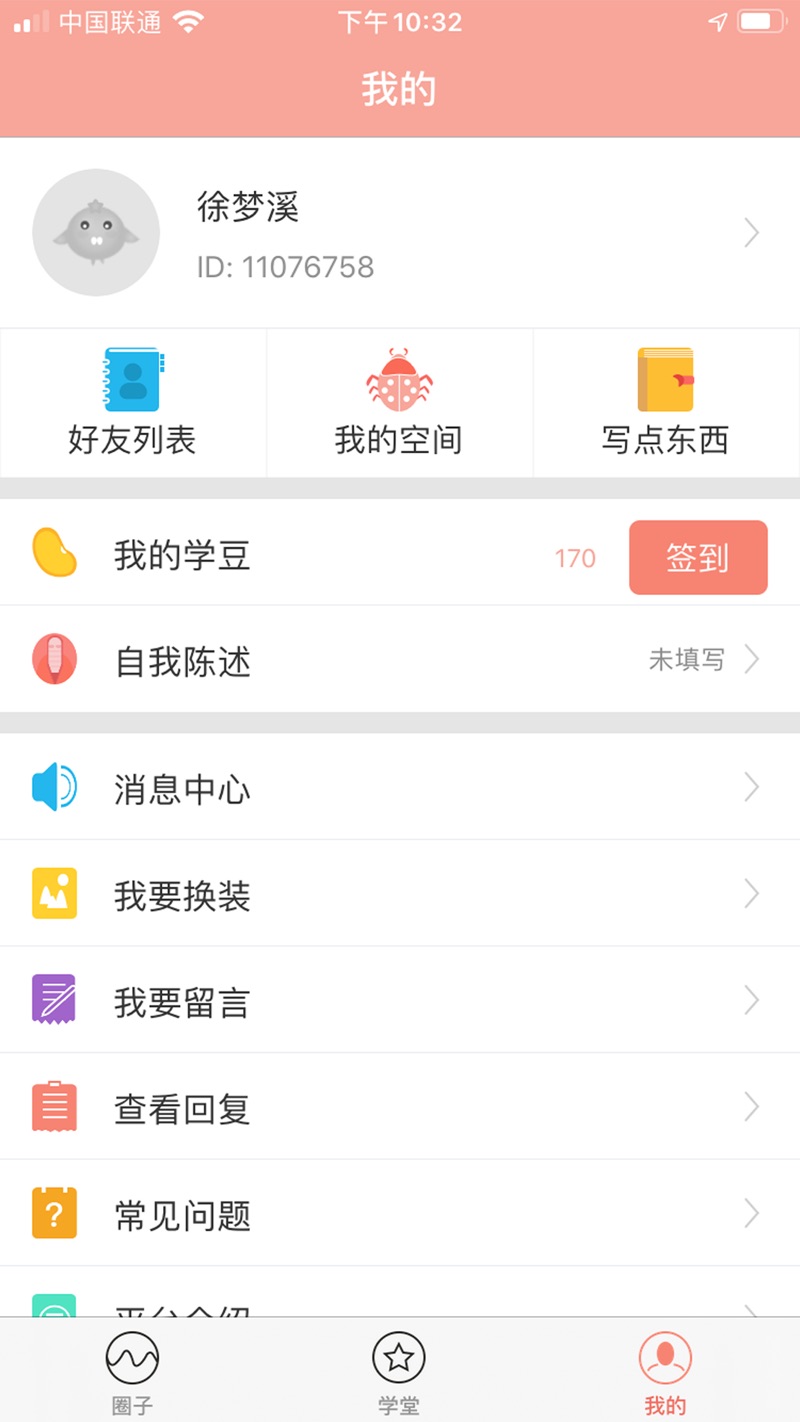
Task: Open 常见问题 question mark icon
Action: coord(54,1213)
